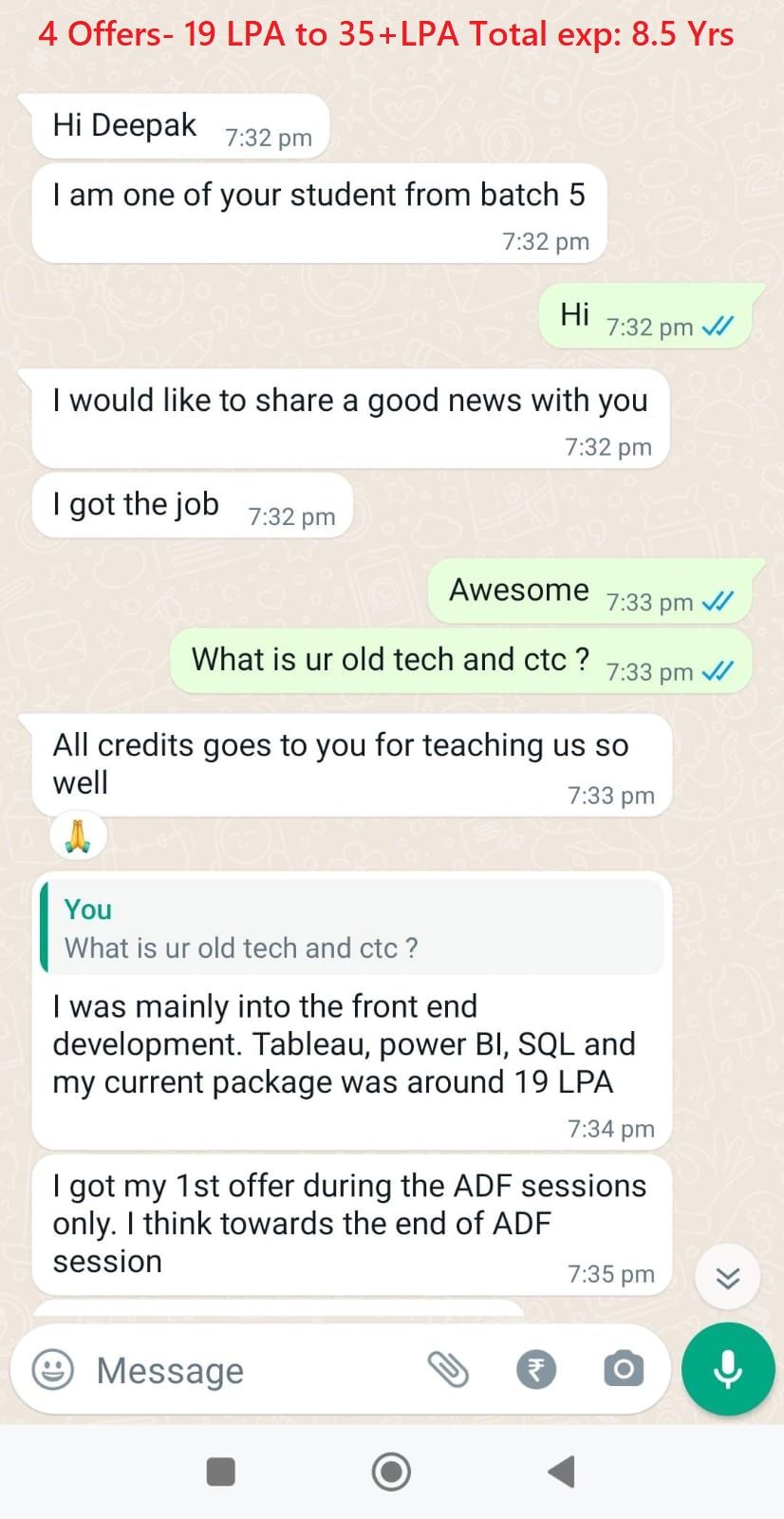Screen dimensions: 784x1519
Task: Jump to latest messages with double-chevron
Action: point(728,1278)
